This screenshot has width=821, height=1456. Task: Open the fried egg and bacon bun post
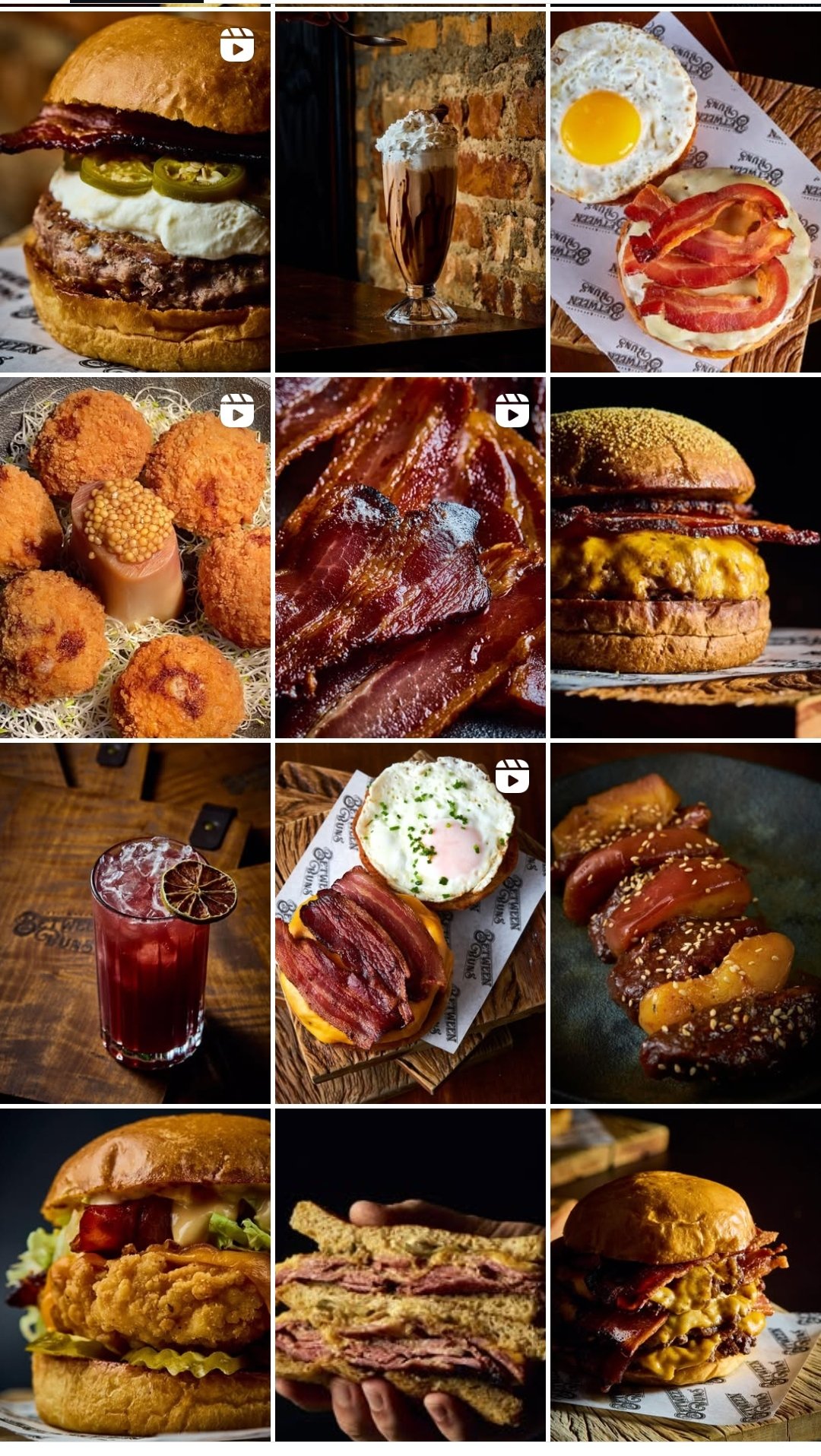point(685,192)
